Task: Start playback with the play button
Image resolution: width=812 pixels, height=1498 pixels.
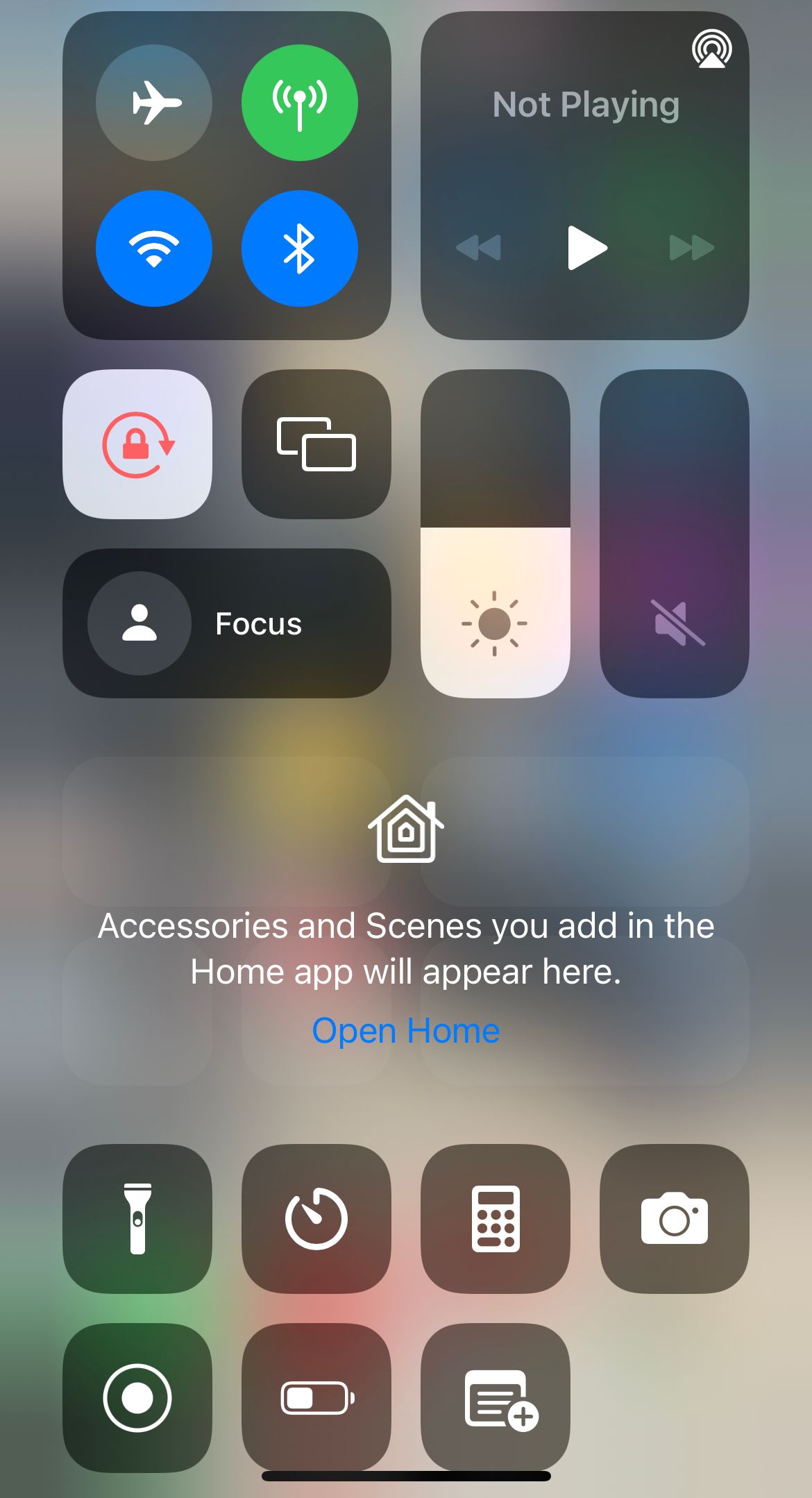Action: (586, 247)
